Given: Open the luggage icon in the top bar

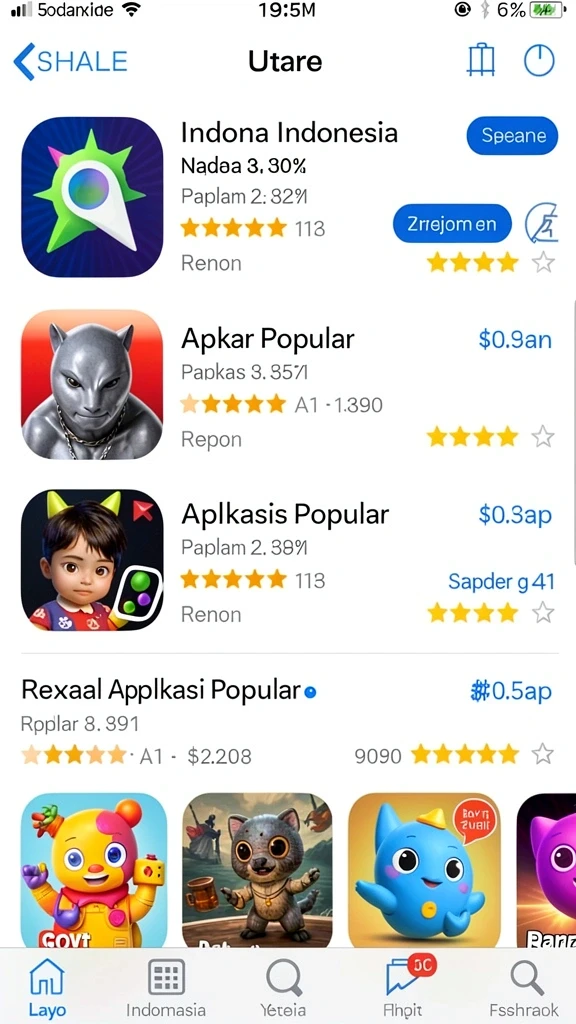Looking at the screenshot, I should click(481, 61).
